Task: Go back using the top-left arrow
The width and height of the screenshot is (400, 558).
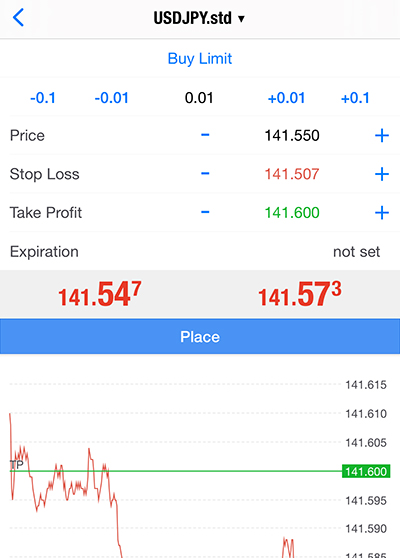Action: tap(18, 17)
